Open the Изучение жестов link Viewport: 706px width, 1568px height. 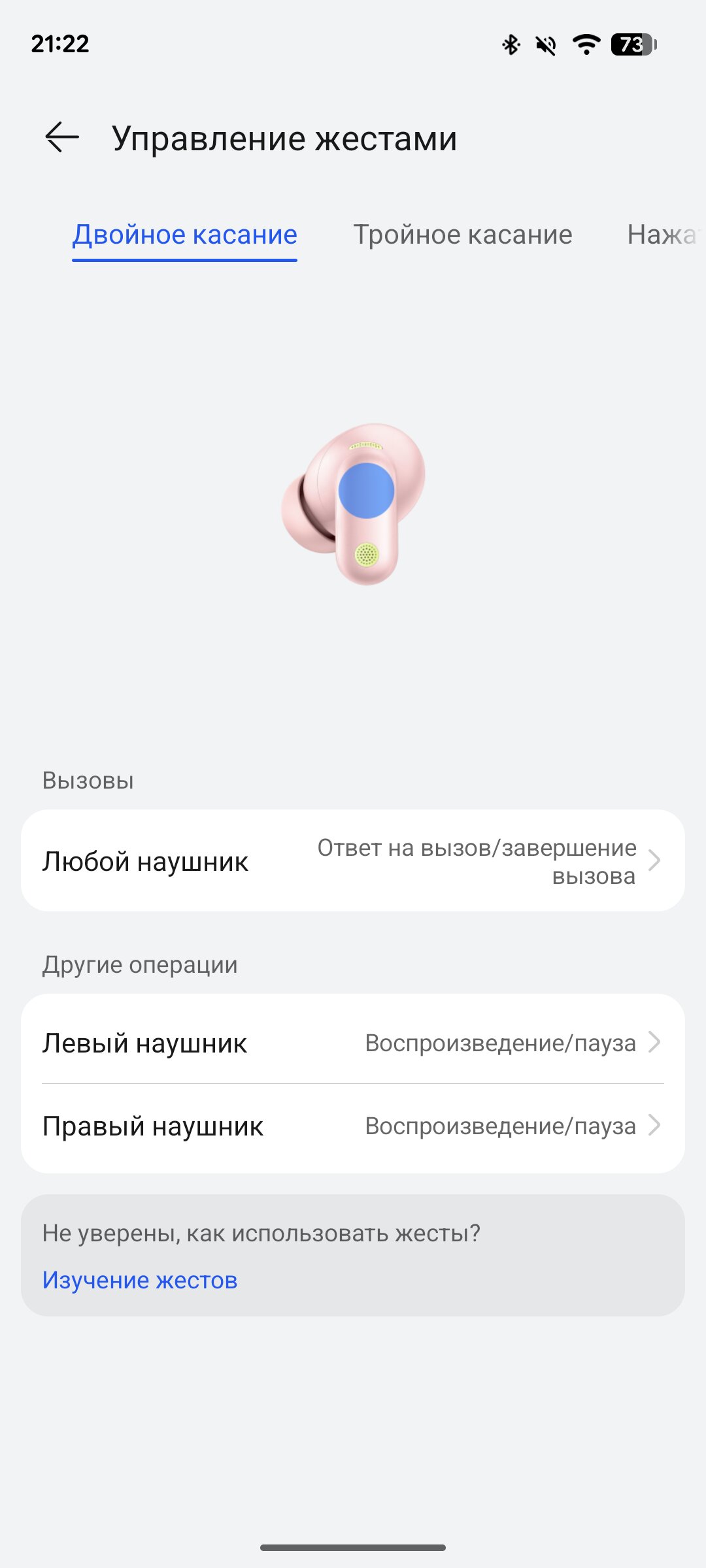coord(140,1280)
